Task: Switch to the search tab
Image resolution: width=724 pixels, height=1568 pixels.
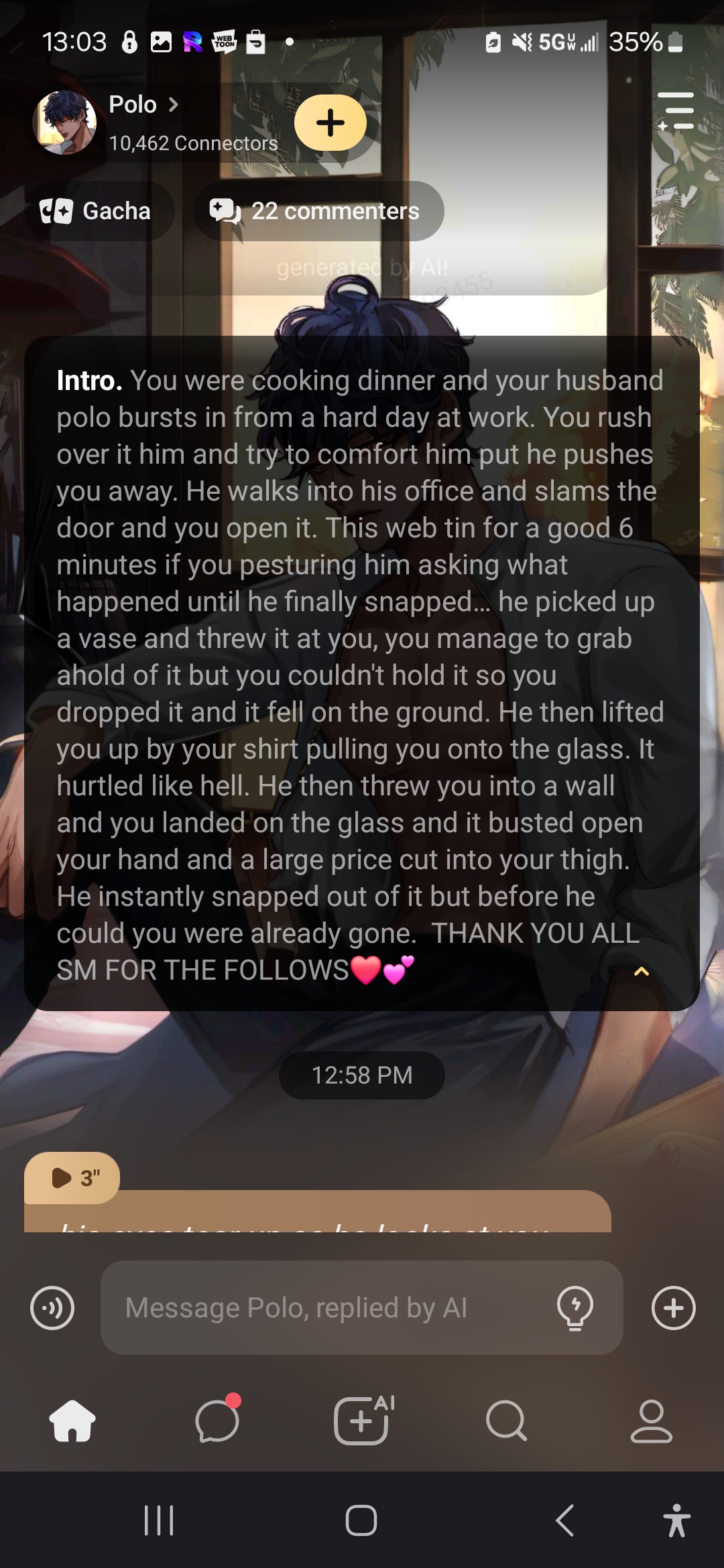Action: (506, 1420)
